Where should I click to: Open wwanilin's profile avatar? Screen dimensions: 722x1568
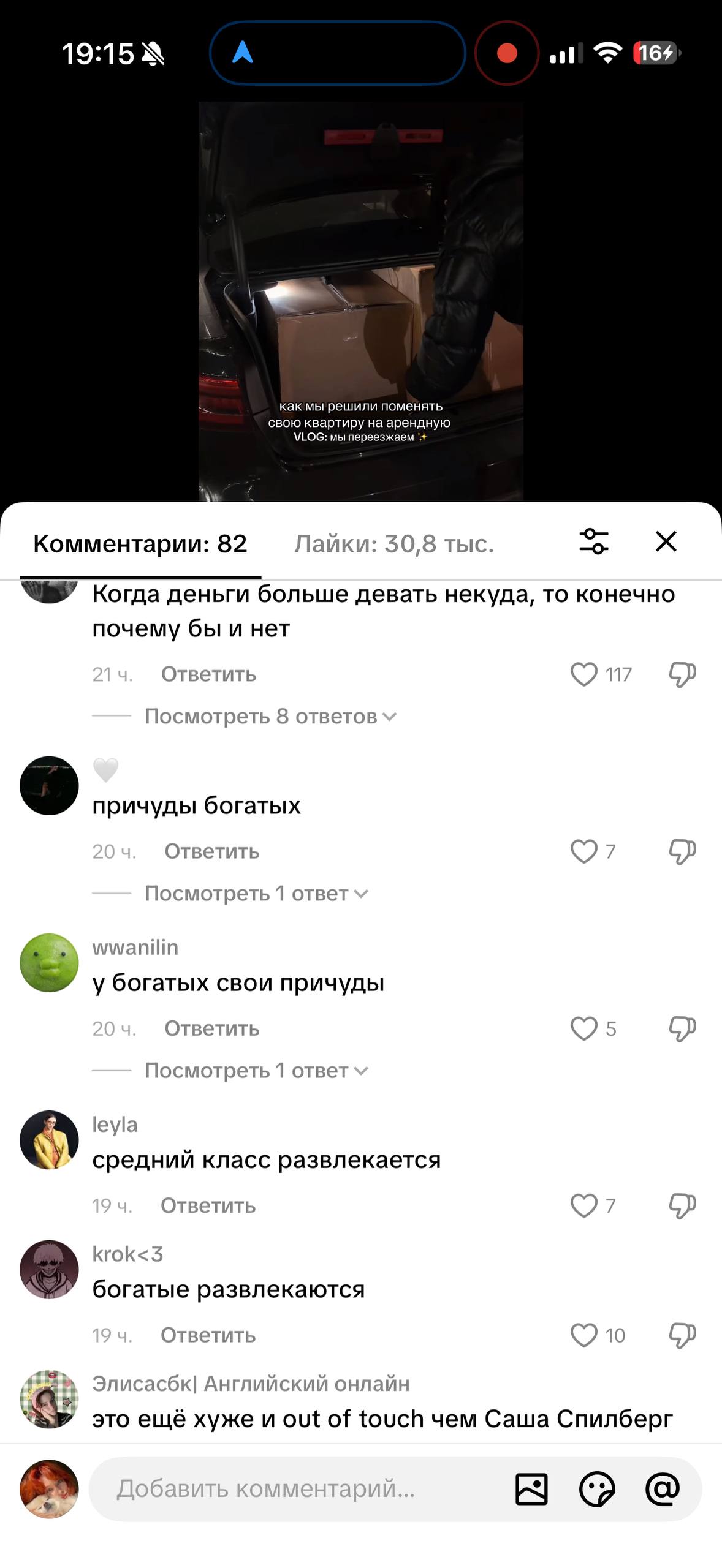tap(49, 963)
